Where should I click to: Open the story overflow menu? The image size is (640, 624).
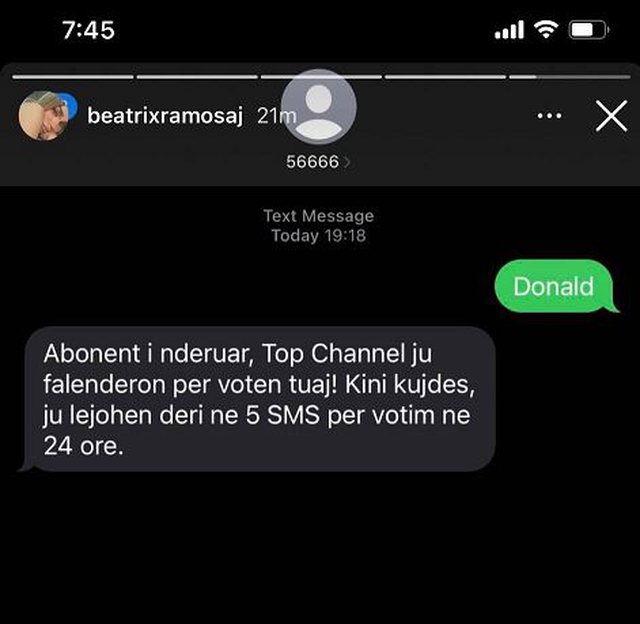click(549, 116)
